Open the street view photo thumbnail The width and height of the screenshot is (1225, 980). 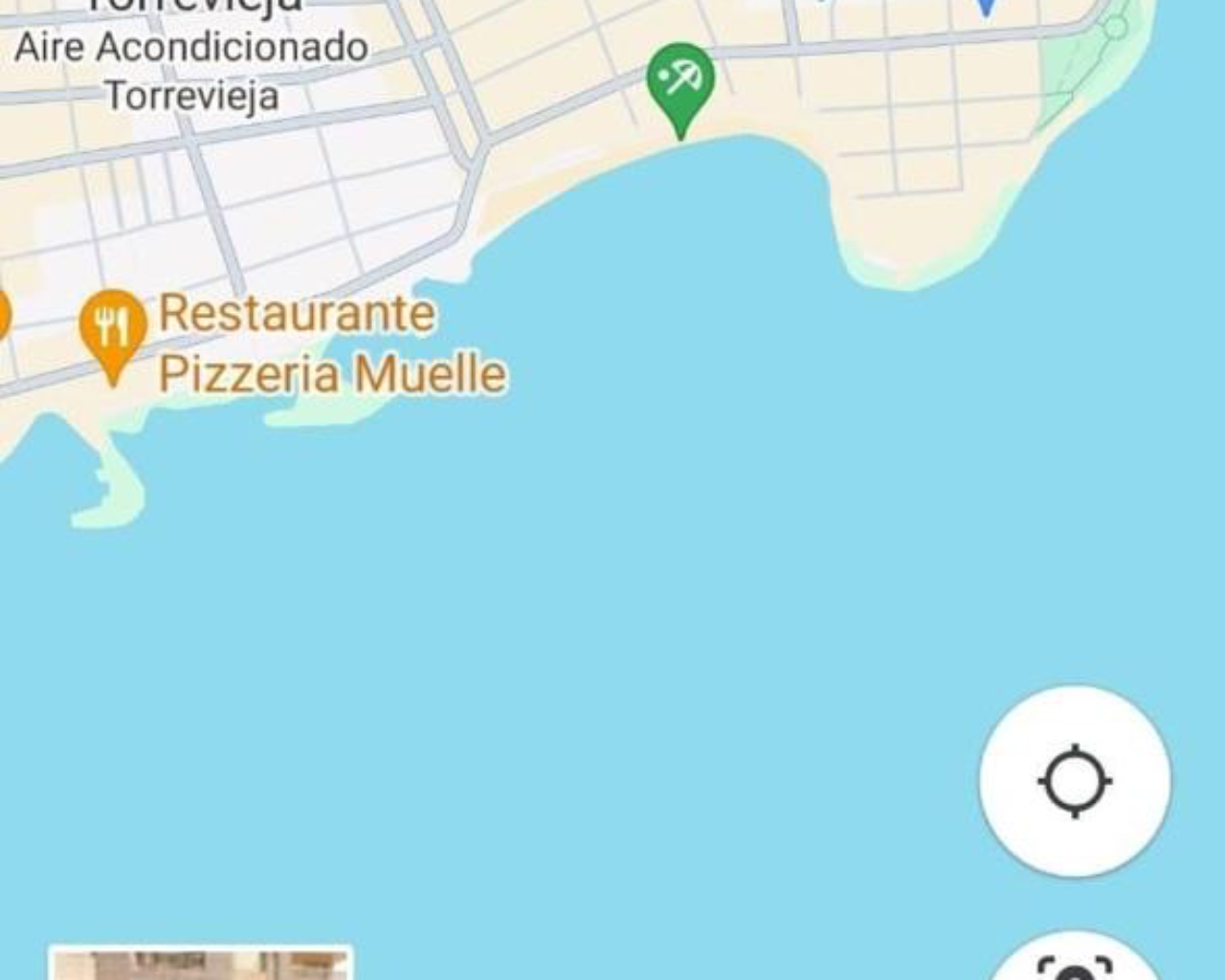pos(200,965)
